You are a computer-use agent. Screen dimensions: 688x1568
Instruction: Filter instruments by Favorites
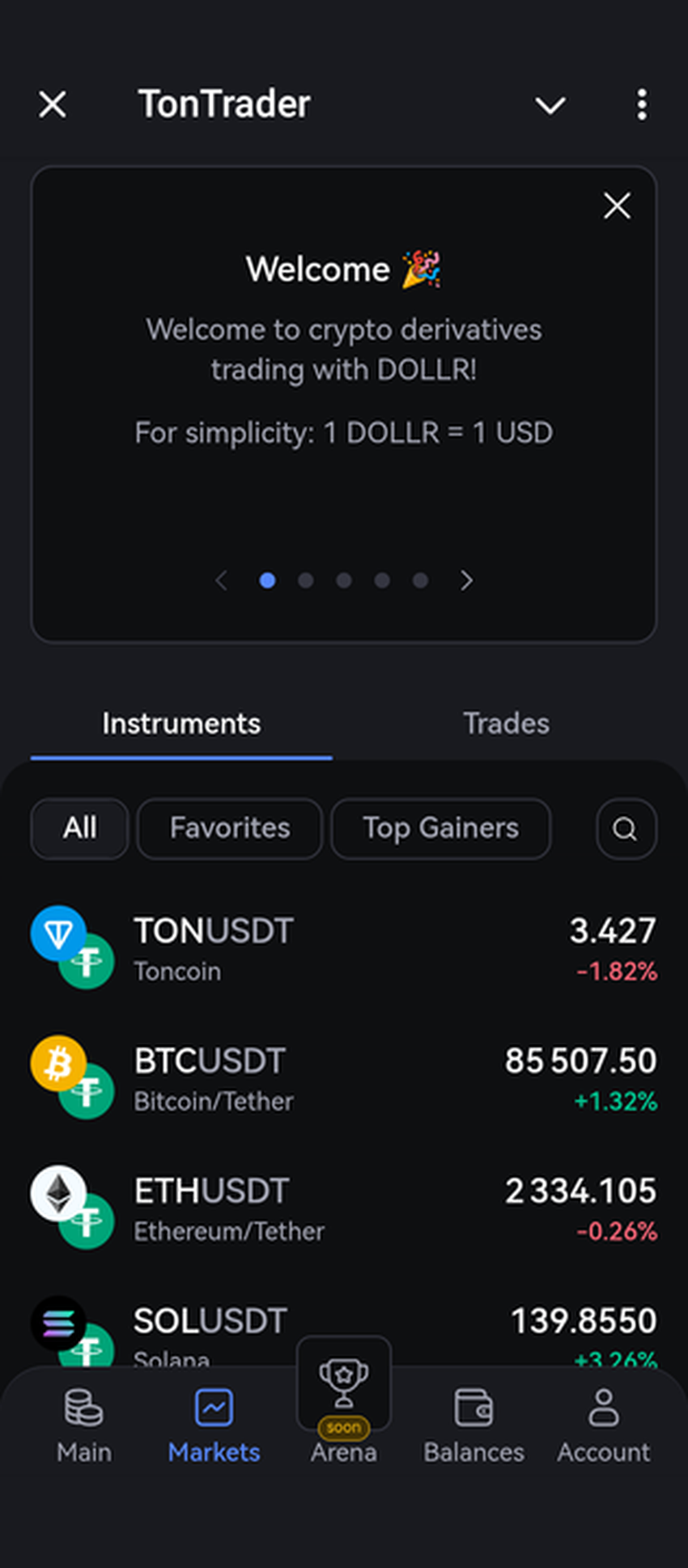coord(230,828)
